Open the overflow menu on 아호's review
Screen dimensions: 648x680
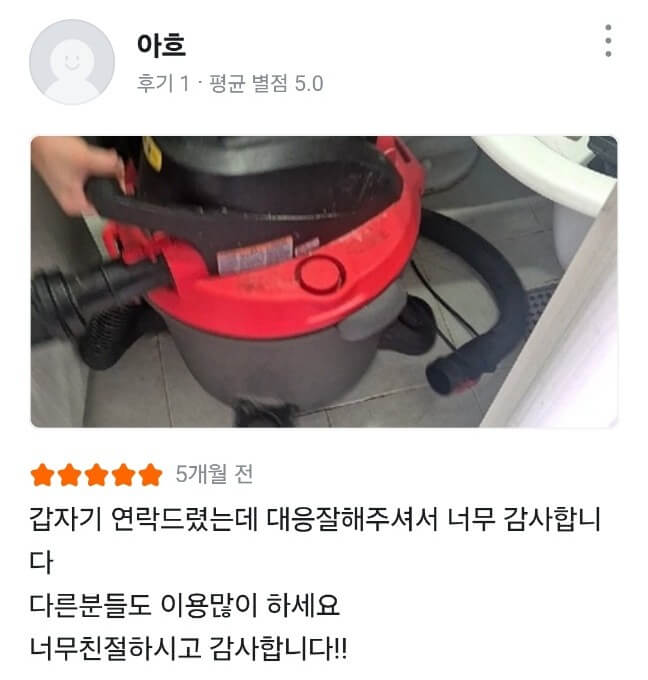click(607, 41)
